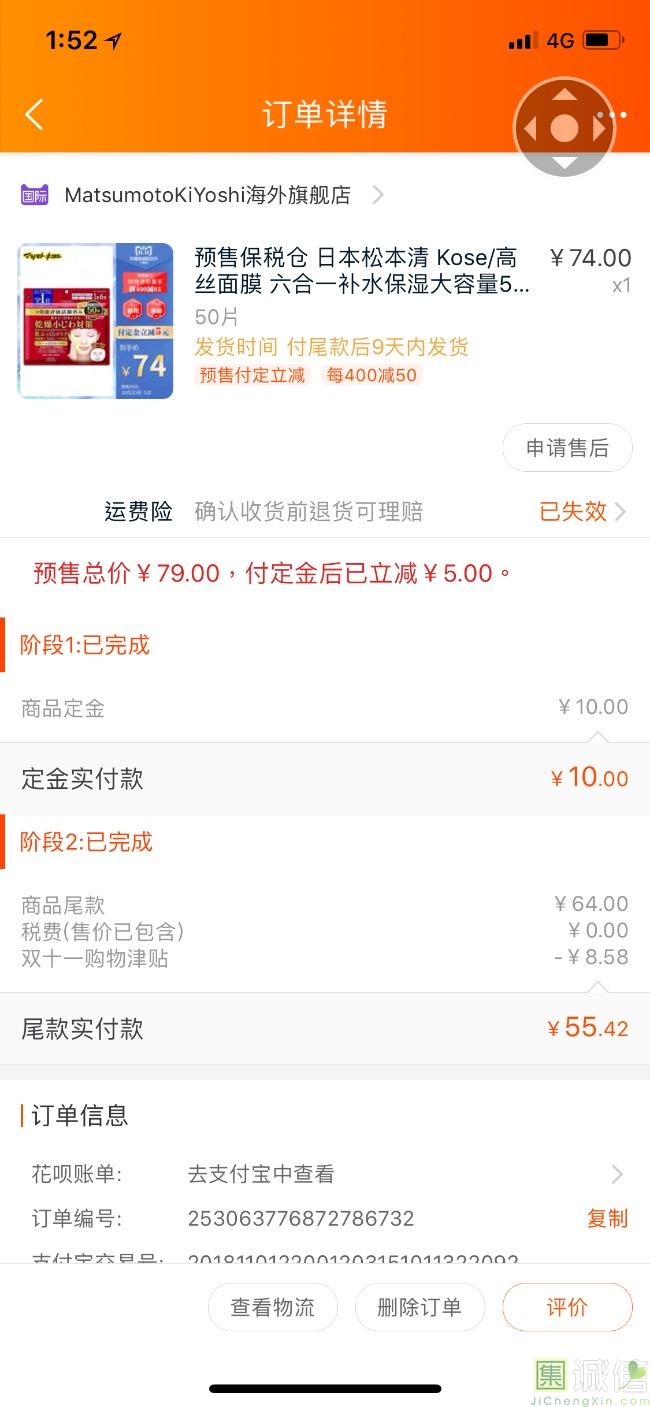Tap 评价 to review the order
The image size is (650, 1407).
coord(567,1307)
